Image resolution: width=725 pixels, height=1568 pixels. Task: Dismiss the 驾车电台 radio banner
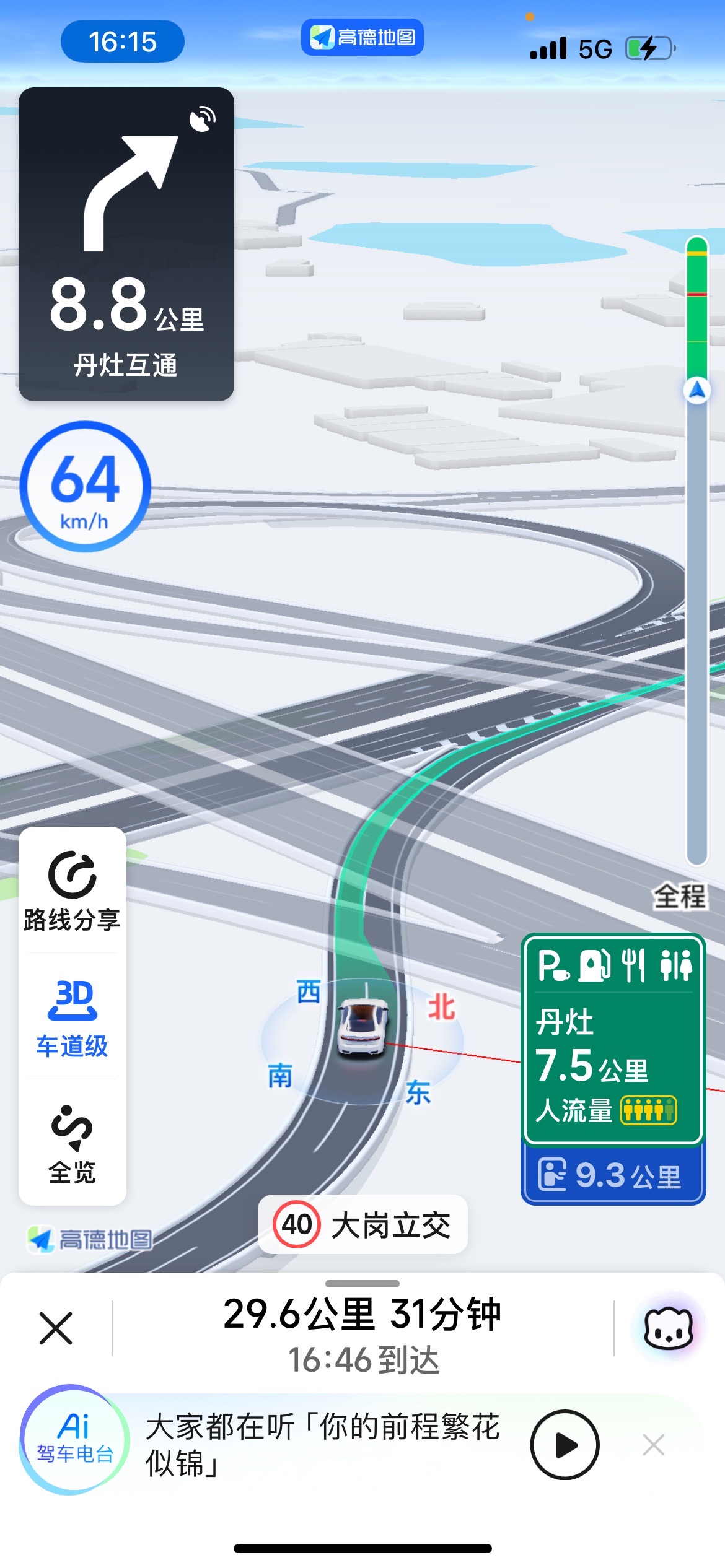click(x=654, y=1445)
